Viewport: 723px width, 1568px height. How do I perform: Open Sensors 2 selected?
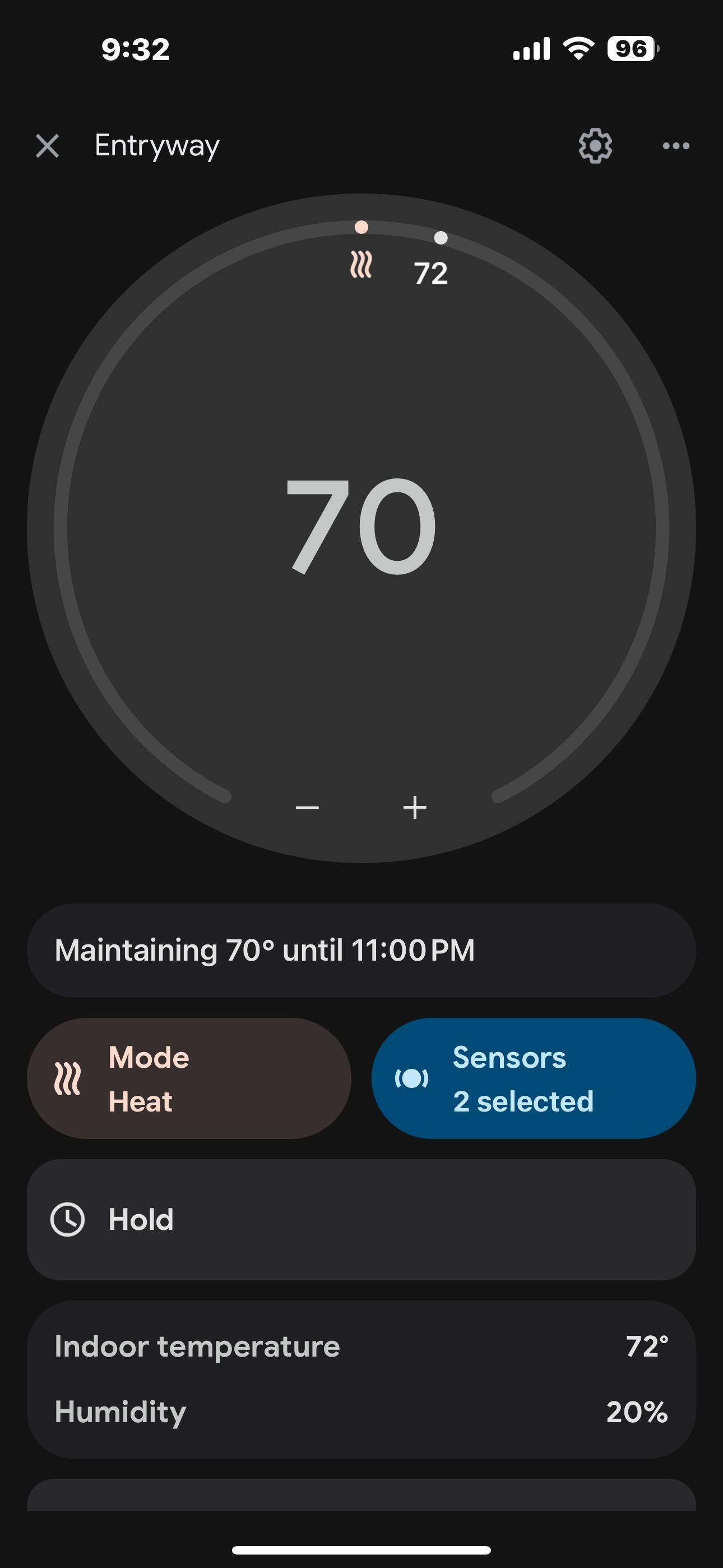pyautogui.click(x=533, y=1078)
